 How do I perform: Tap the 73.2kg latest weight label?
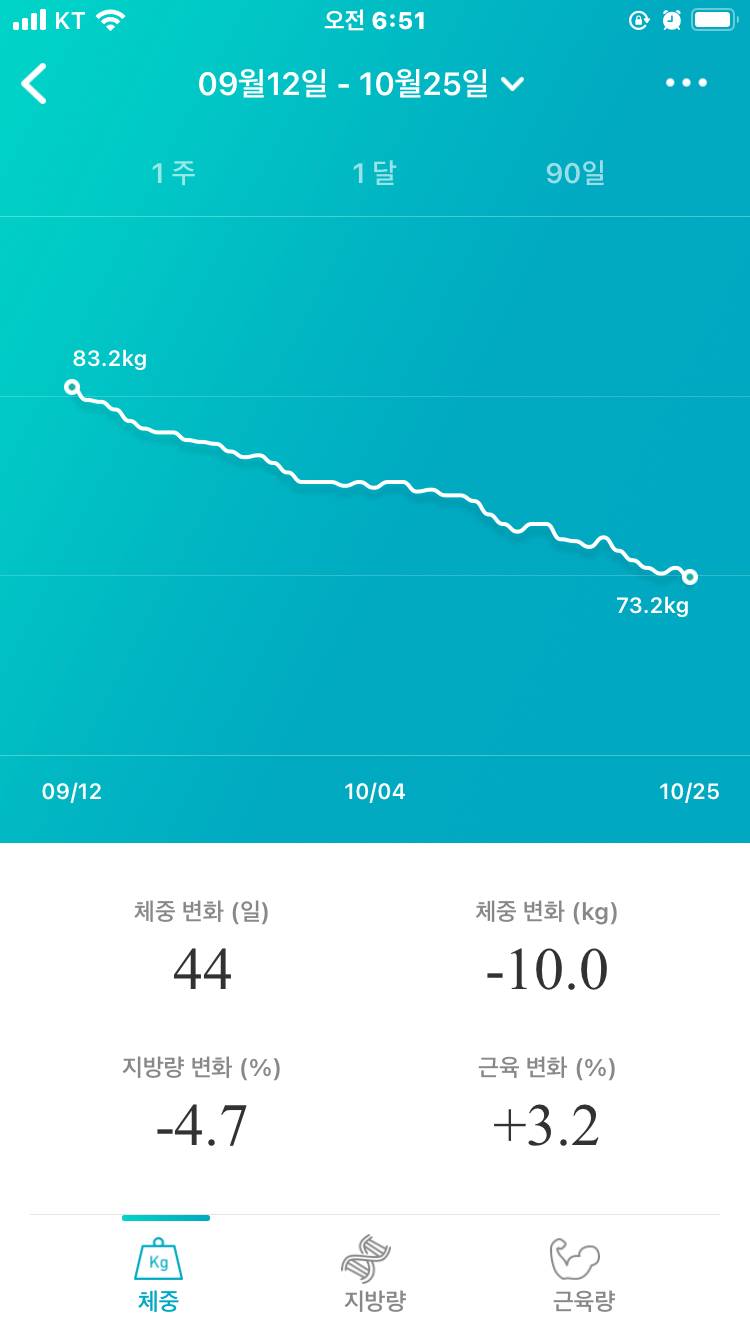point(652,605)
